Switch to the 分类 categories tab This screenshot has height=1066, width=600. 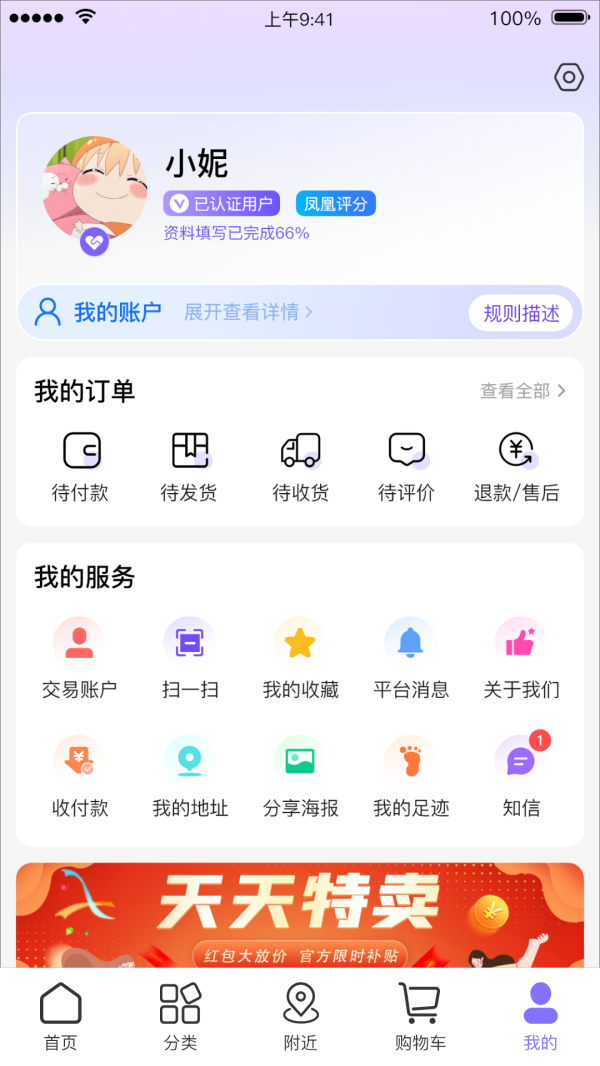click(x=180, y=1016)
